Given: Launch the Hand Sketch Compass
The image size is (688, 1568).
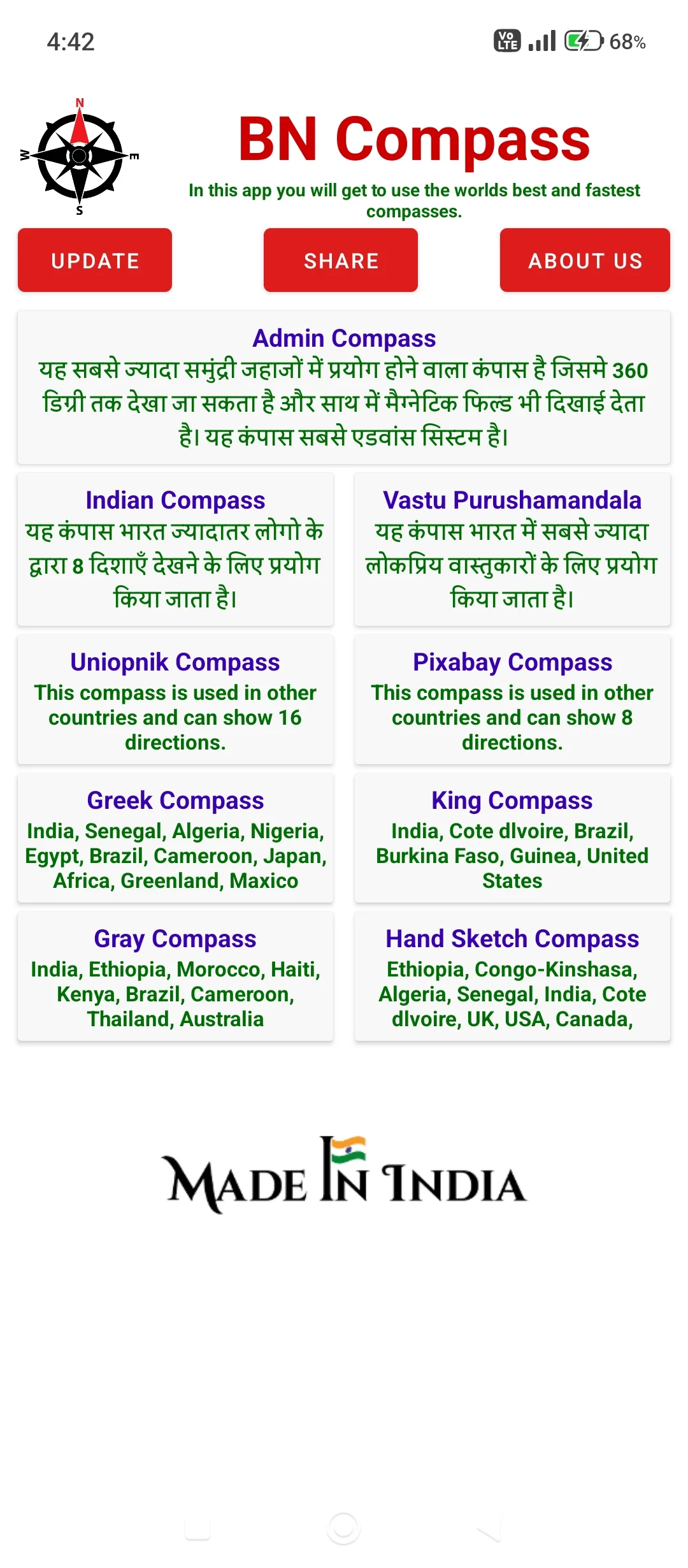Looking at the screenshot, I should (x=512, y=976).
